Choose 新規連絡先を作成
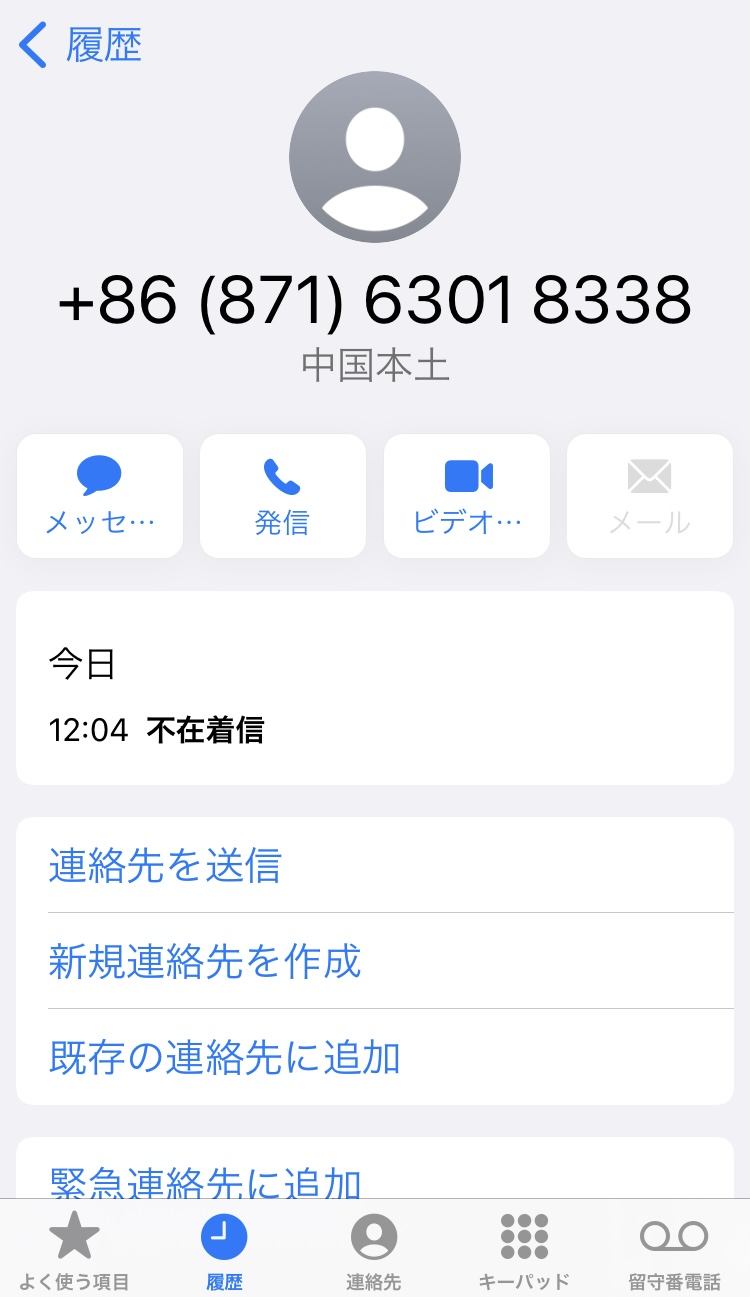This screenshot has width=750, height=1297. tap(375, 961)
